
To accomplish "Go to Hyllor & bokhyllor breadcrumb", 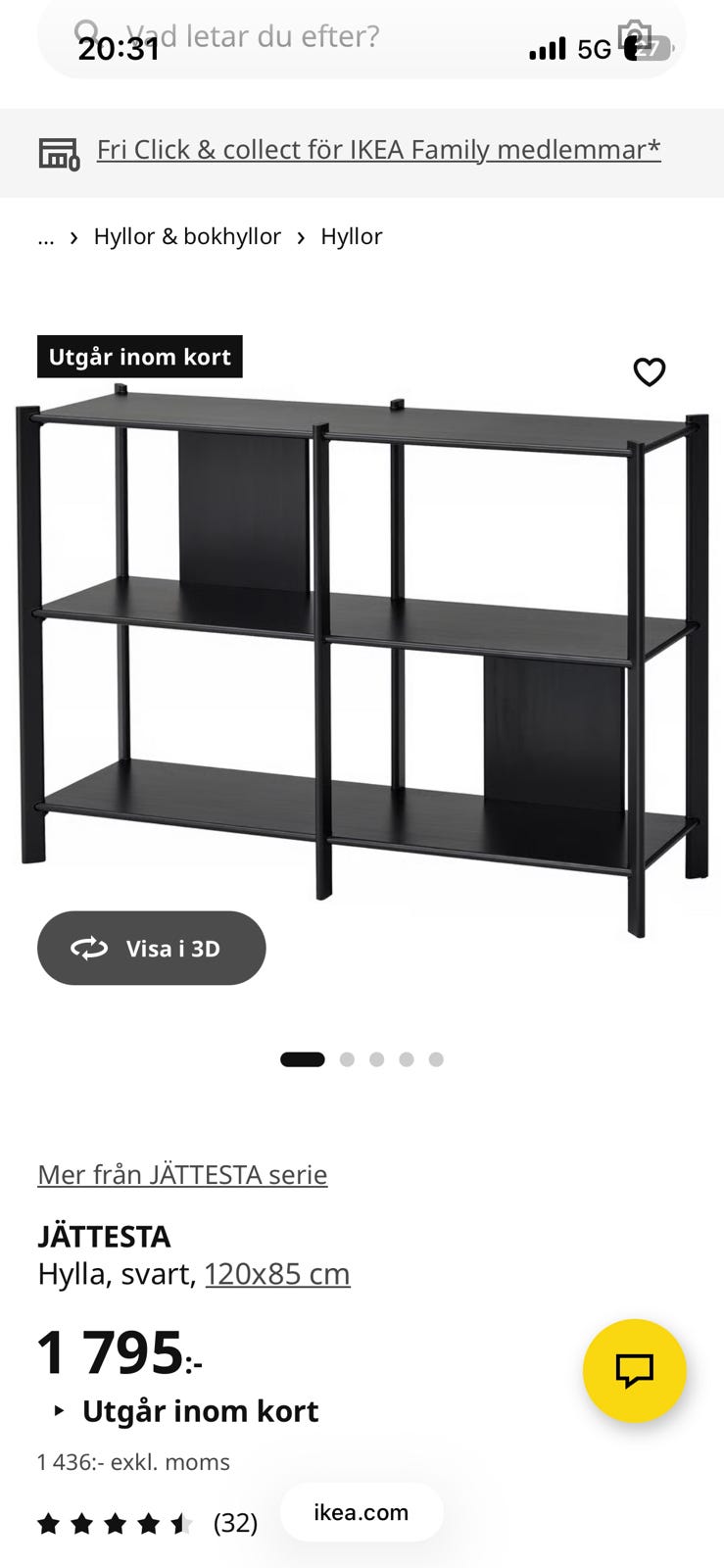I will tap(187, 237).
